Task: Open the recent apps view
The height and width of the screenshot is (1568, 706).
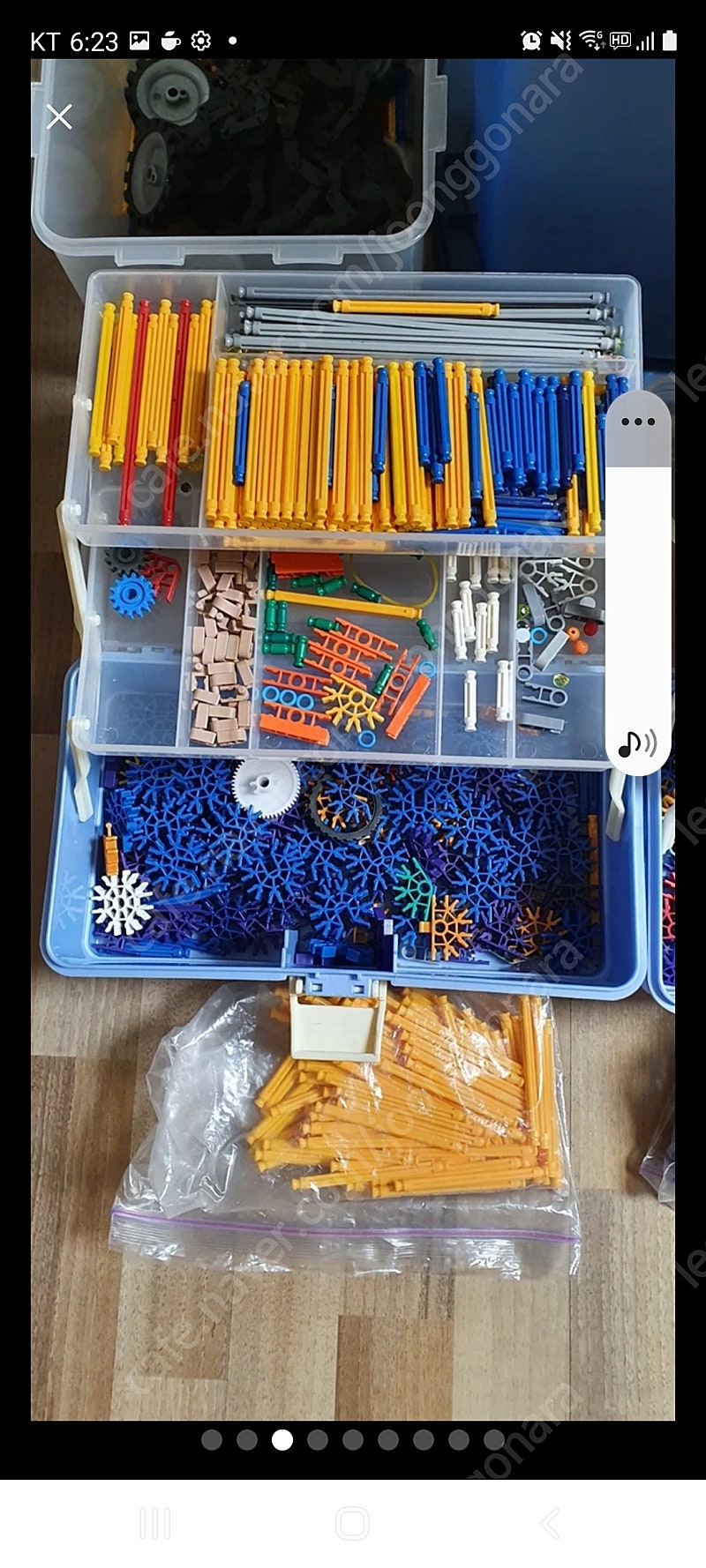Action: click(x=155, y=1523)
